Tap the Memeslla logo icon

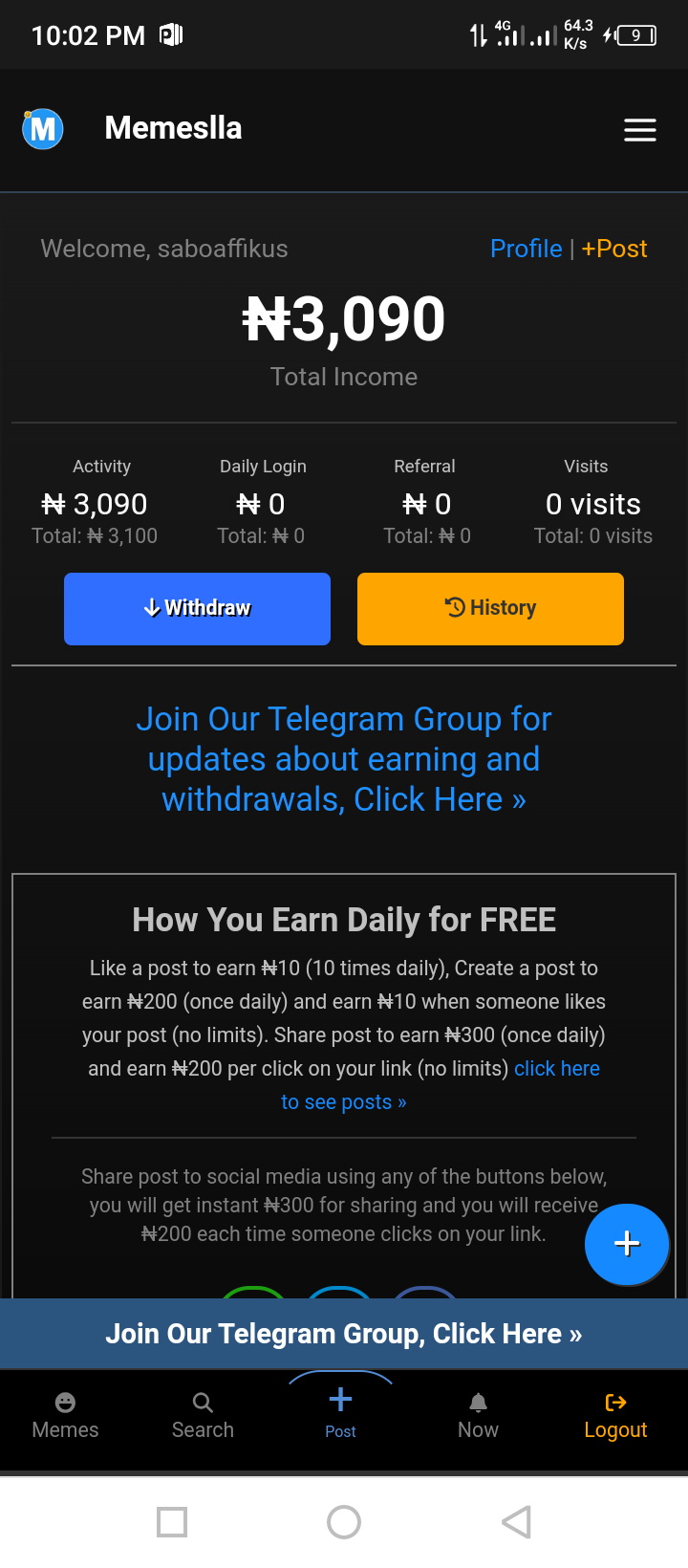[43, 129]
